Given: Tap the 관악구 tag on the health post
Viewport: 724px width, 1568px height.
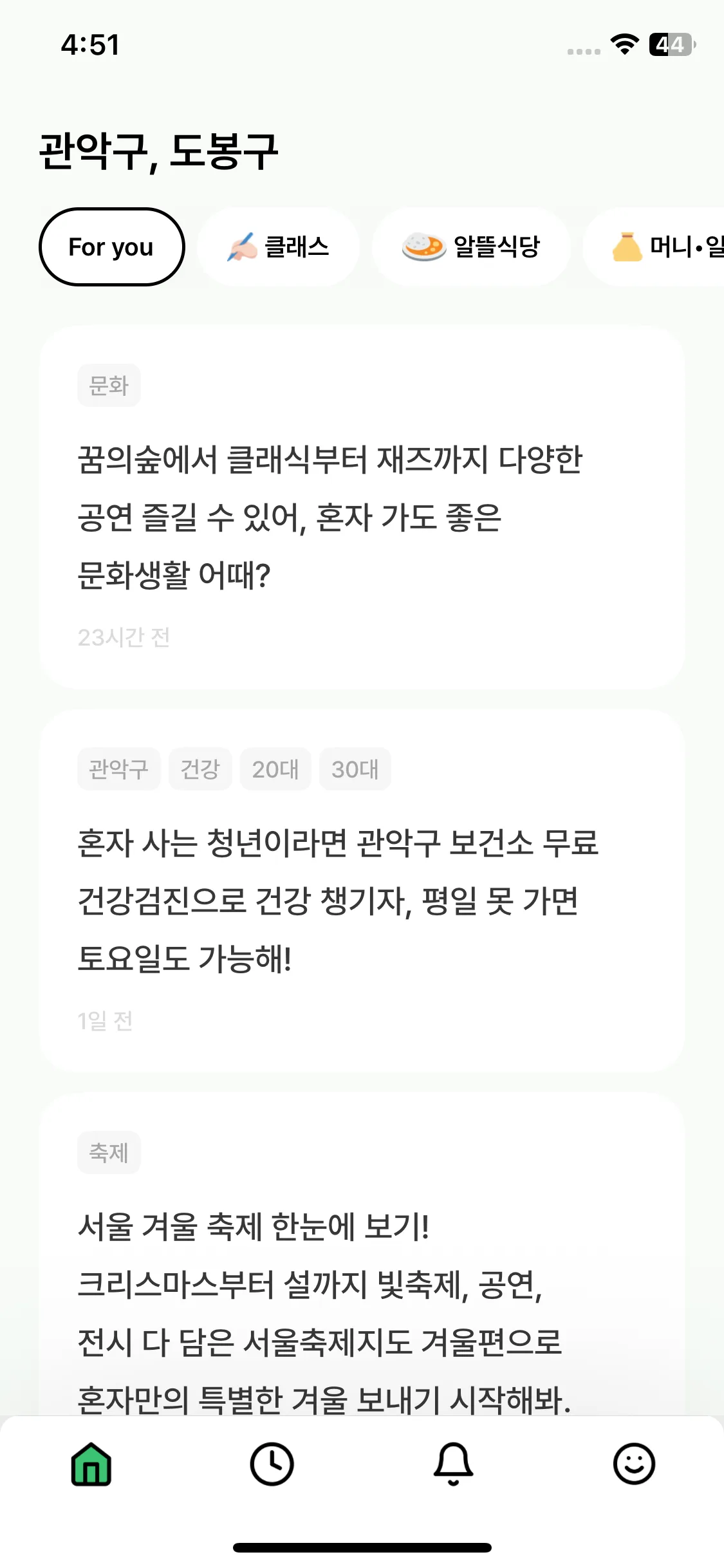Looking at the screenshot, I should (118, 768).
